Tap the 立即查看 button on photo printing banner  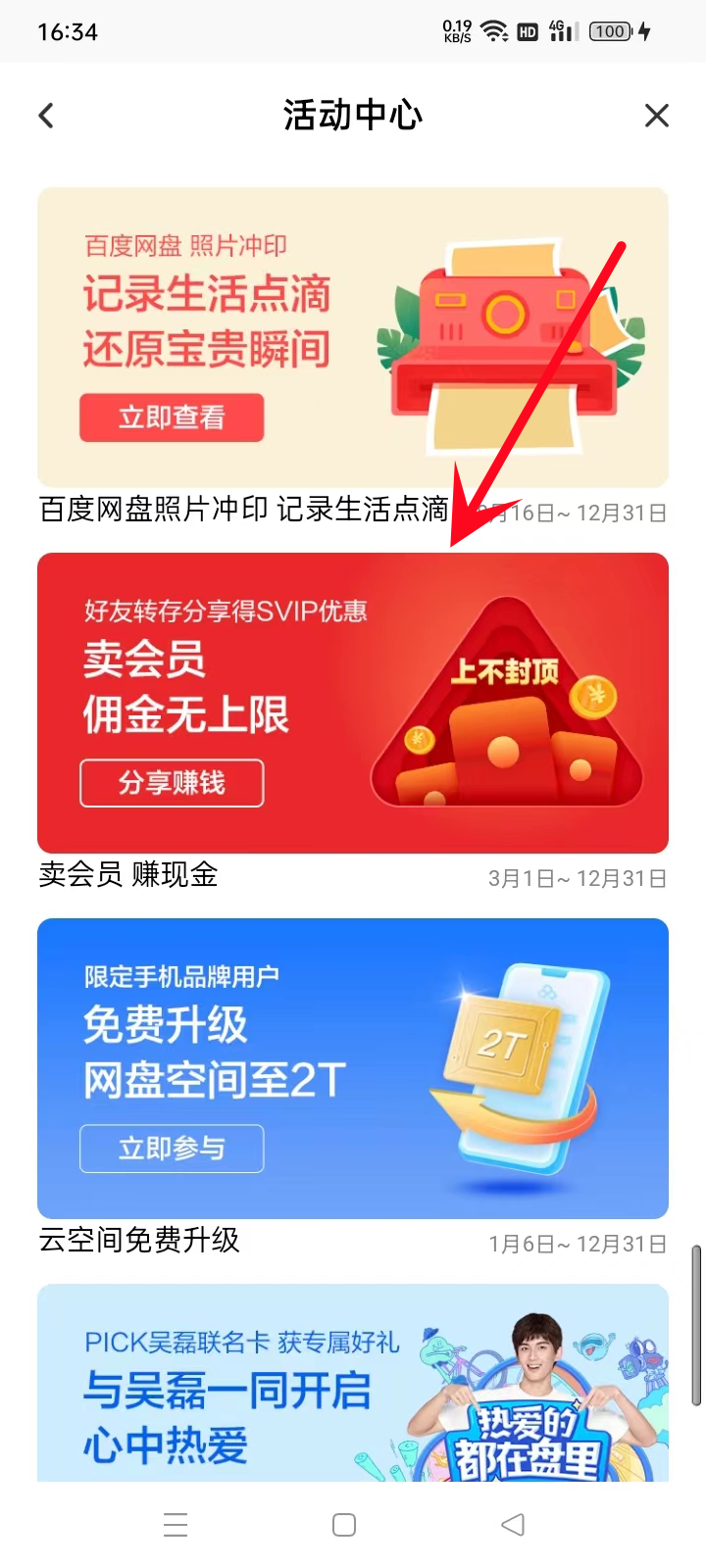pos(172,416)
